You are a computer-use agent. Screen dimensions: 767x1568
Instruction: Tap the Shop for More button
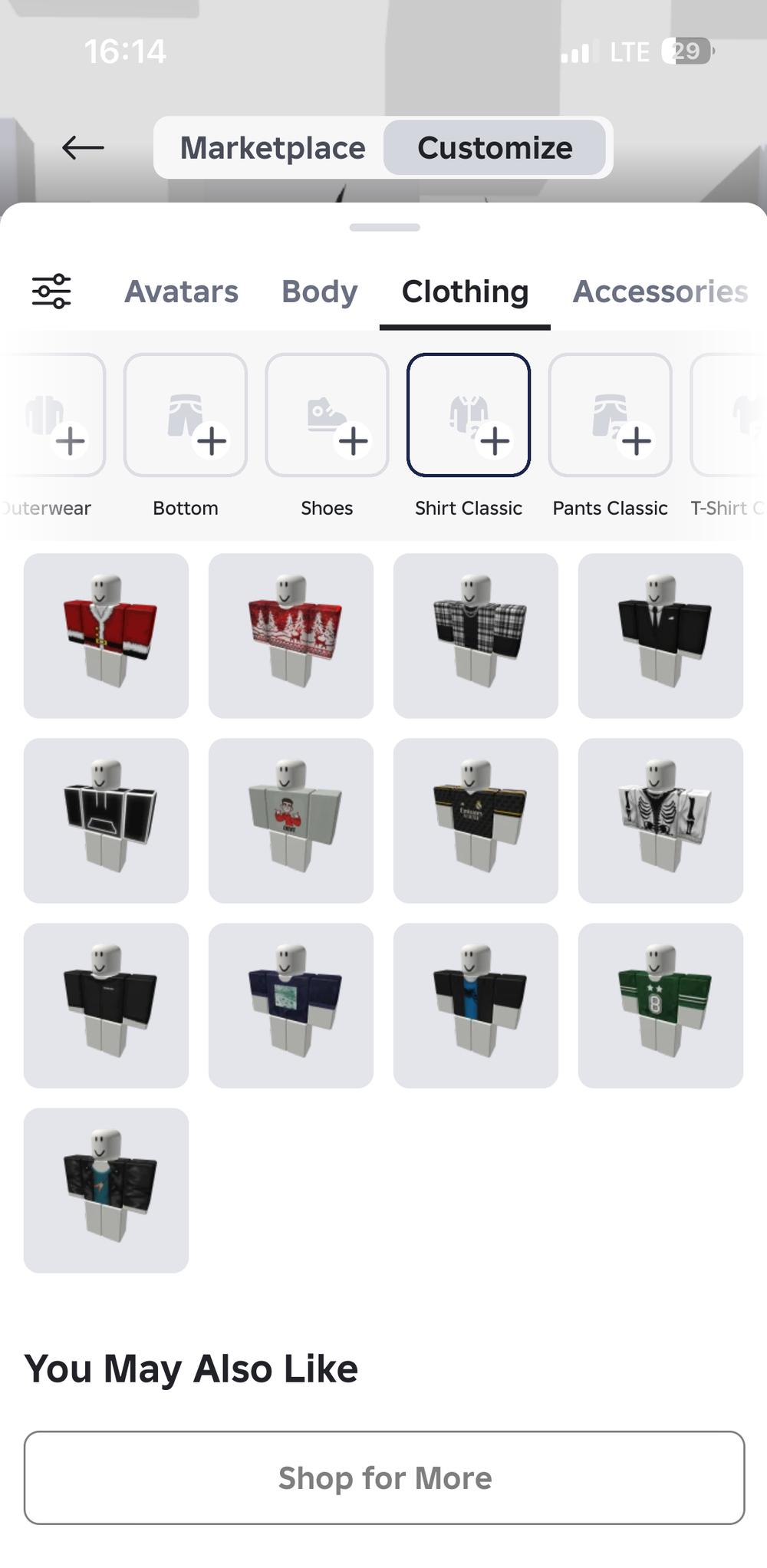point(384,1477)
